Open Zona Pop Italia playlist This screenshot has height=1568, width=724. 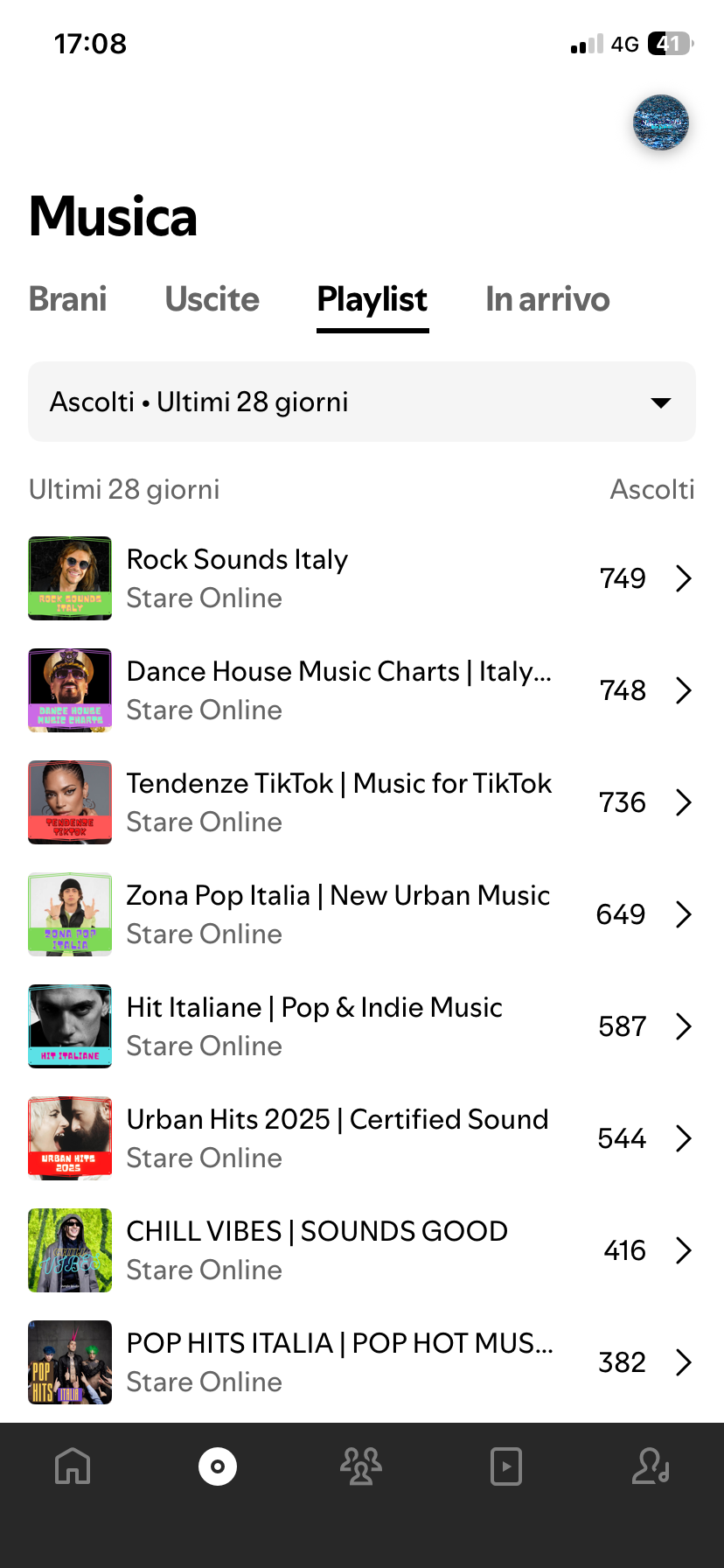[x=362, y=914]
